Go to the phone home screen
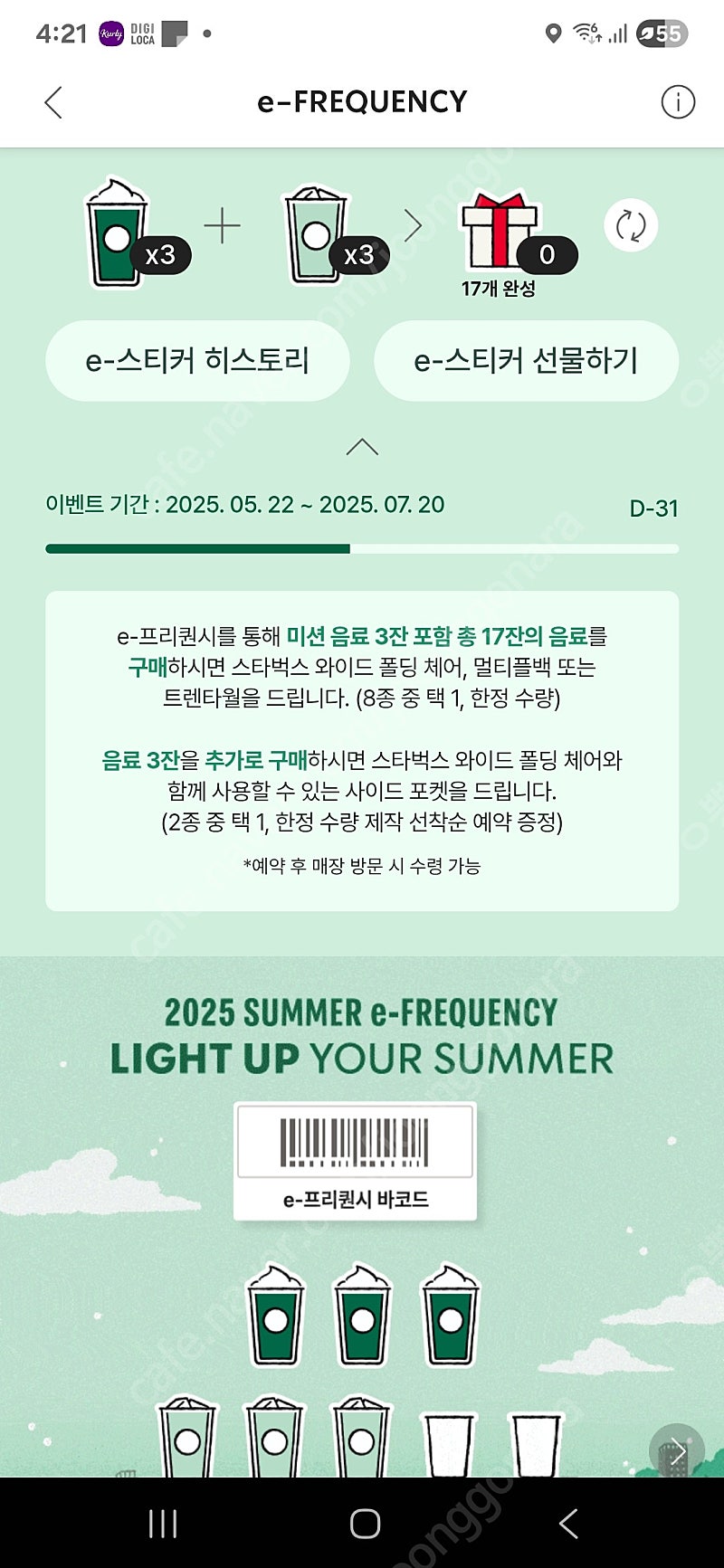724x1568 pixels. 365,1524
